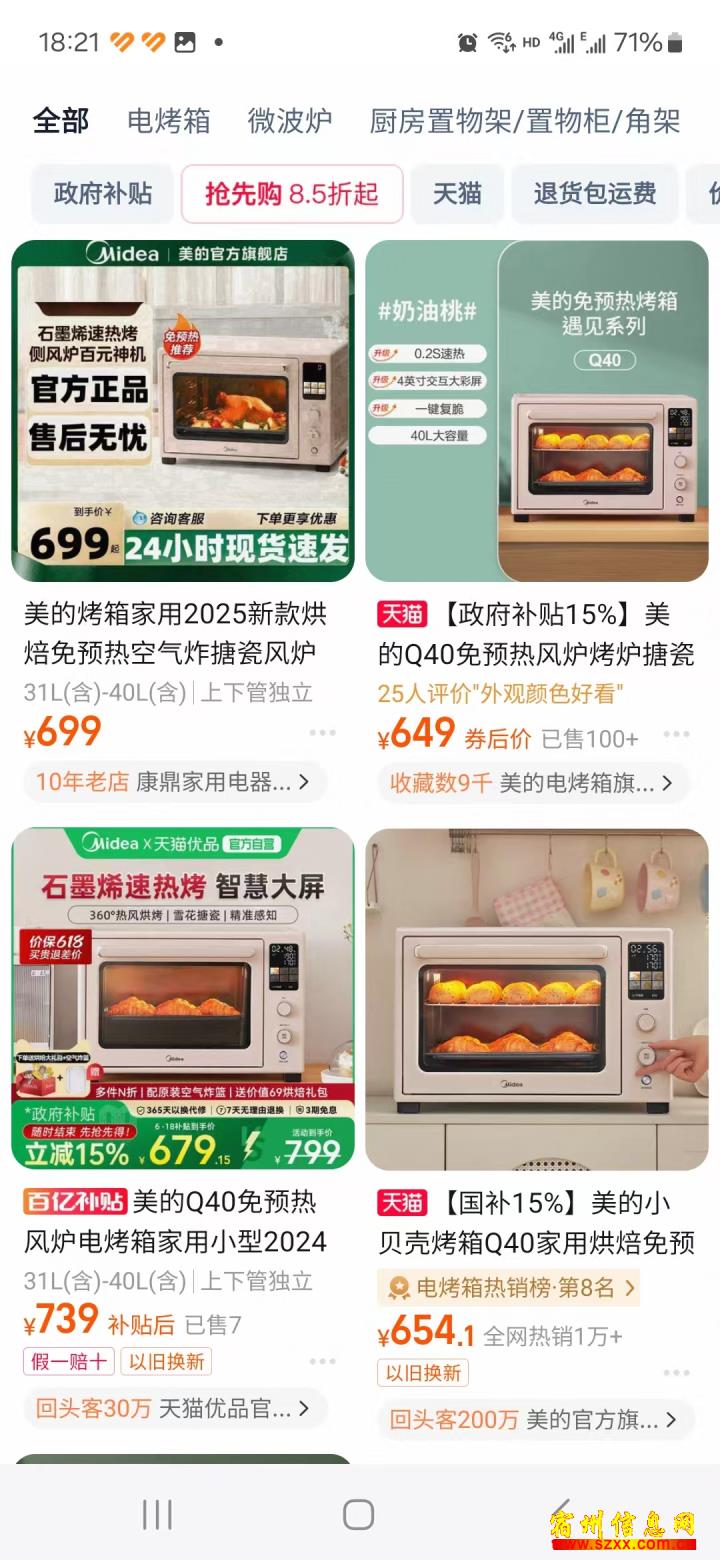
Task: Open the ¥699 美的烤箱 product card
Action: 183,411
